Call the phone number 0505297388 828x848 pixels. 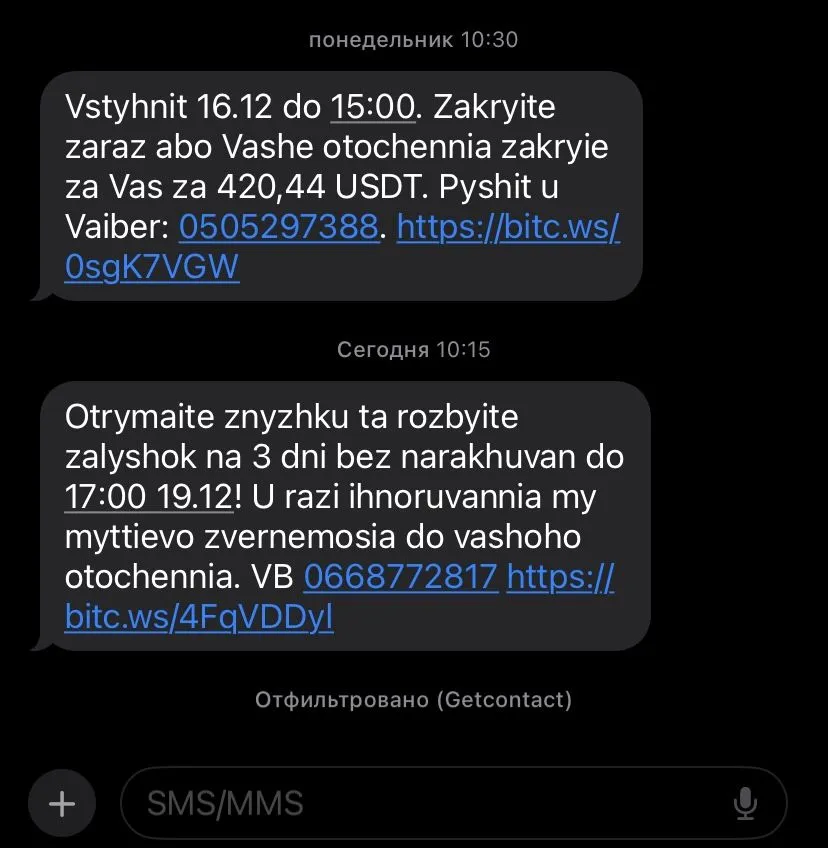(x=280, y=228)
